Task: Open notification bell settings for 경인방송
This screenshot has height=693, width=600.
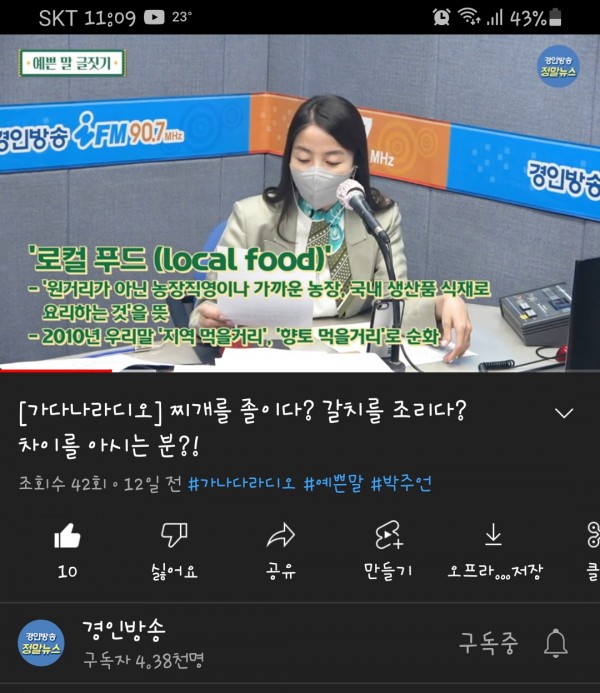Action: tap(556, 643)
